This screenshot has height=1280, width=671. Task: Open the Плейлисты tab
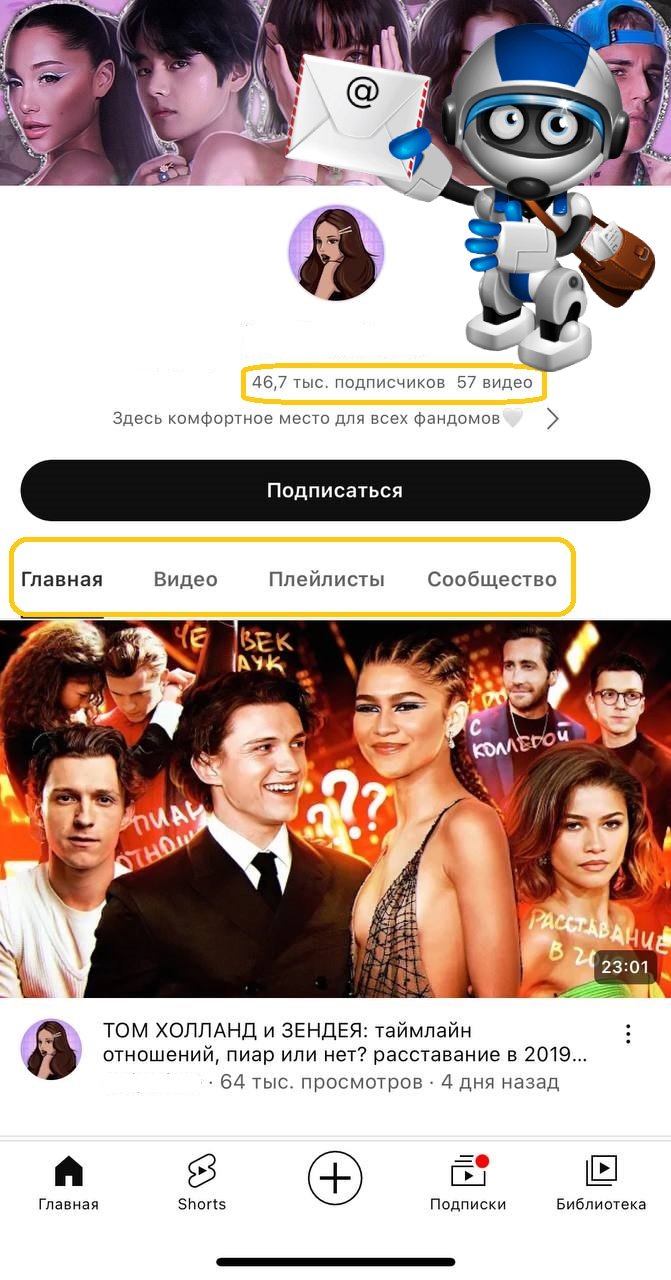(x=326, y=579)
